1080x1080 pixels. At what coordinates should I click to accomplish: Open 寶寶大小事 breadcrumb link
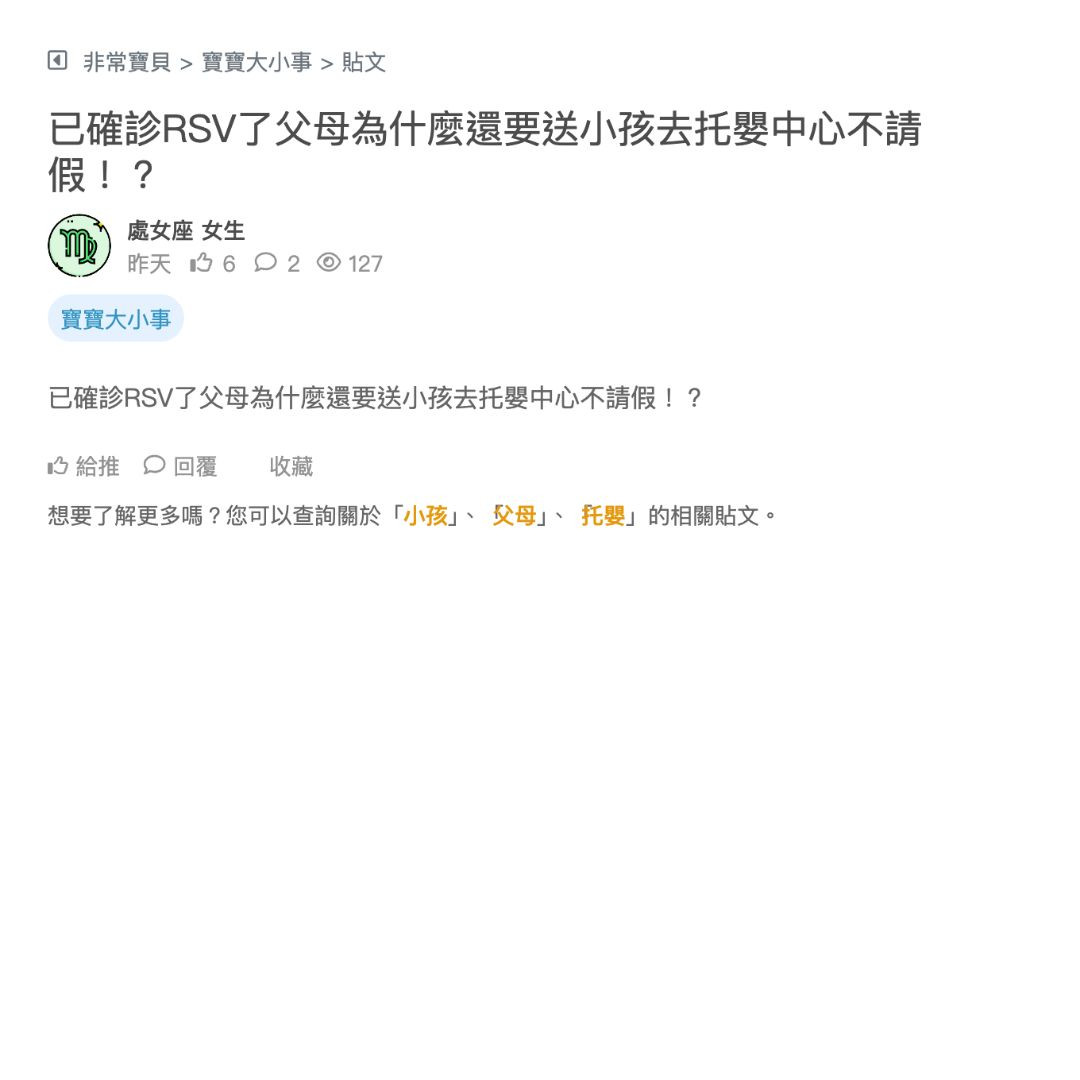(x=257, y=63)
